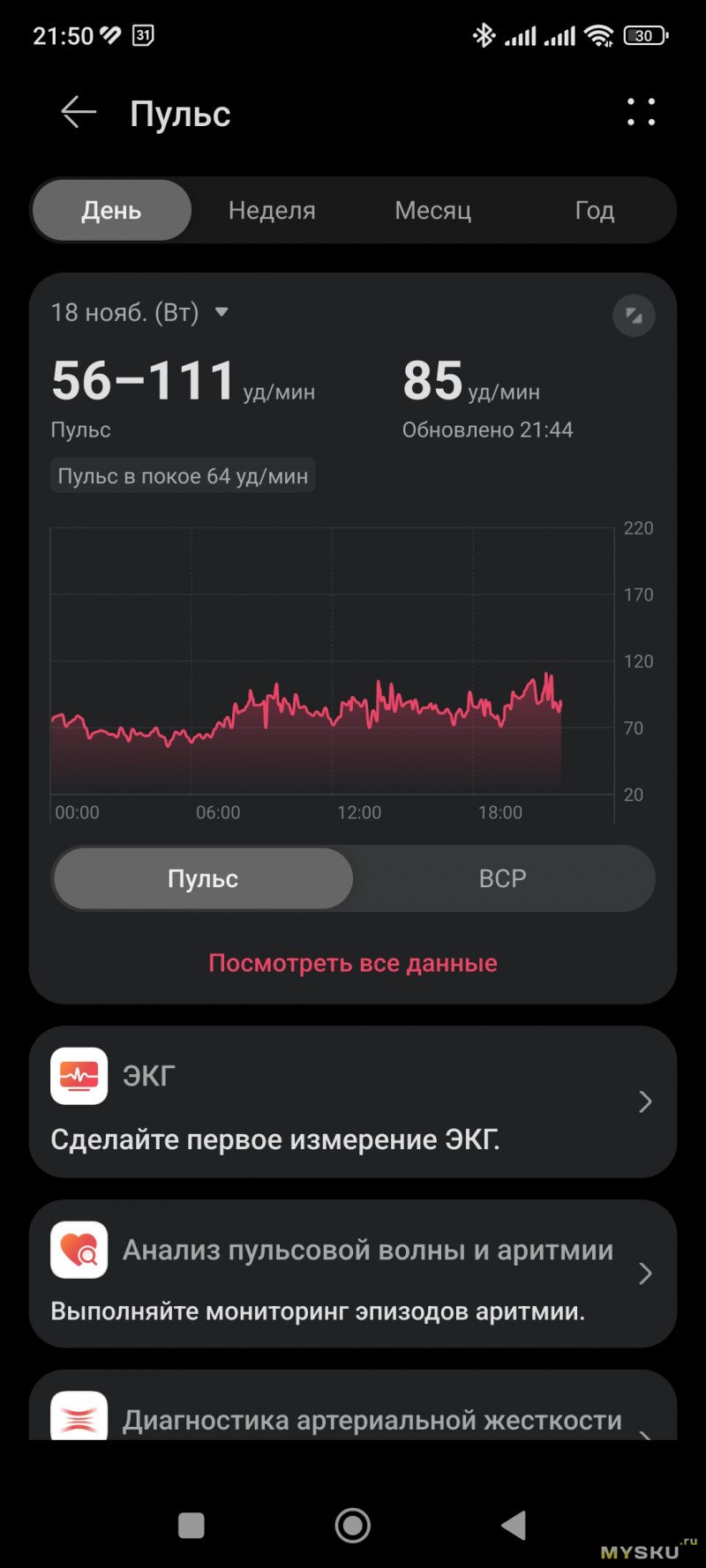The width and height of the screenshot is (706, 1568).
Task: Switch to the Неделя tab
Action: tap(272, 211)
